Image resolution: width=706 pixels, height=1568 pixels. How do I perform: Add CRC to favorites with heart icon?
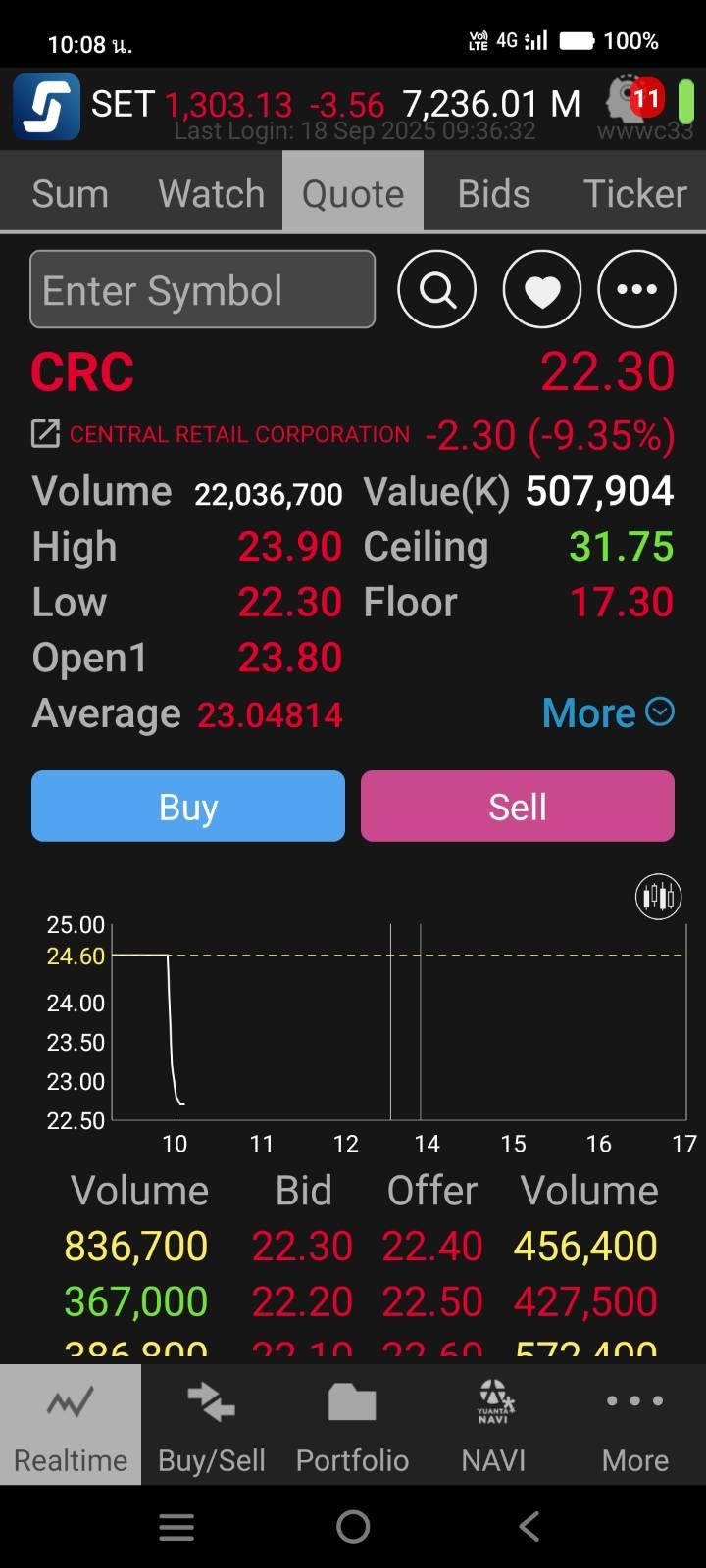point(542,289)
